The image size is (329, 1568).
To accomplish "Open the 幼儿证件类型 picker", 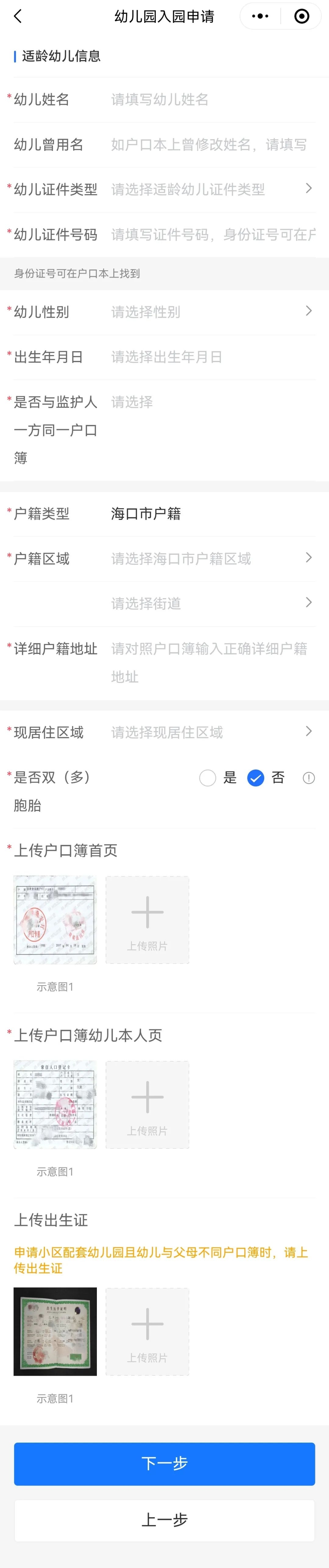I will (x=212, y=189).
